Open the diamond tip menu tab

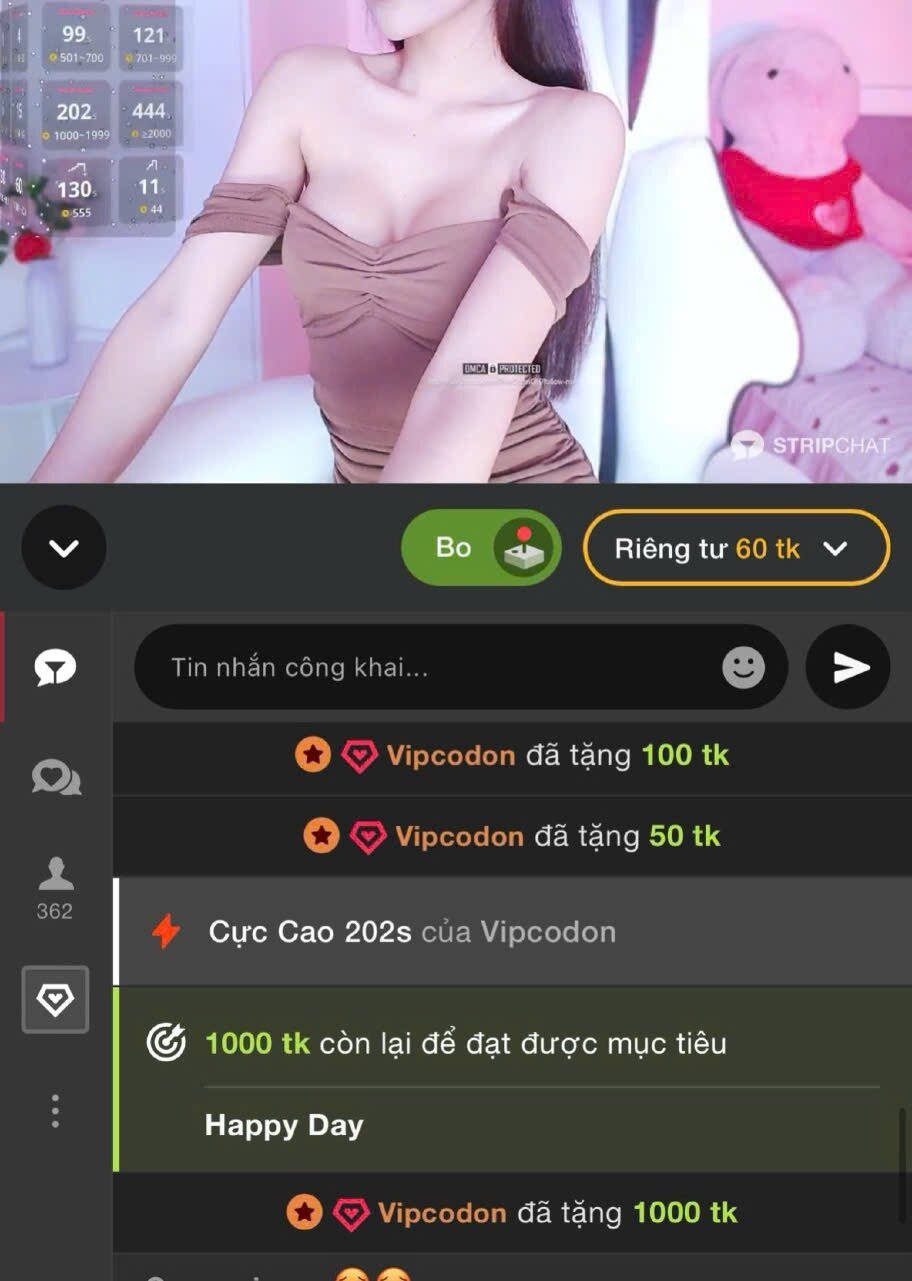tap(55, 999)
